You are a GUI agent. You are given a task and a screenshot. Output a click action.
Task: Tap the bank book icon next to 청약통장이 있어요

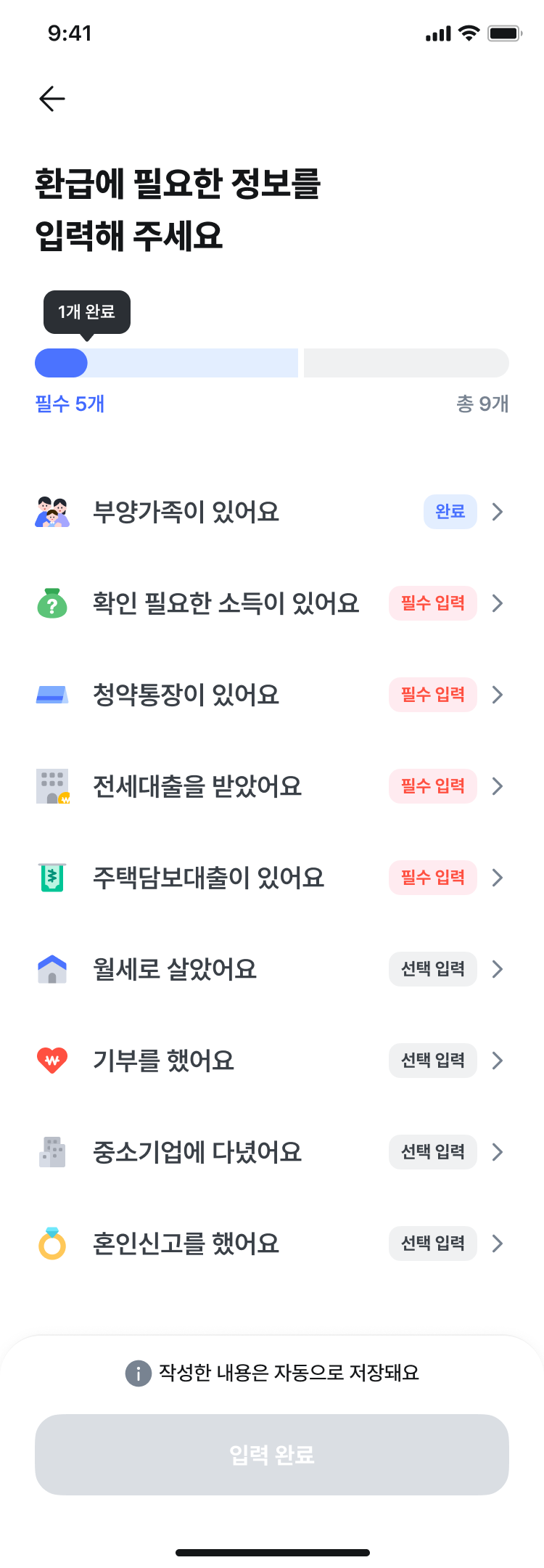[x=52, y=695]
